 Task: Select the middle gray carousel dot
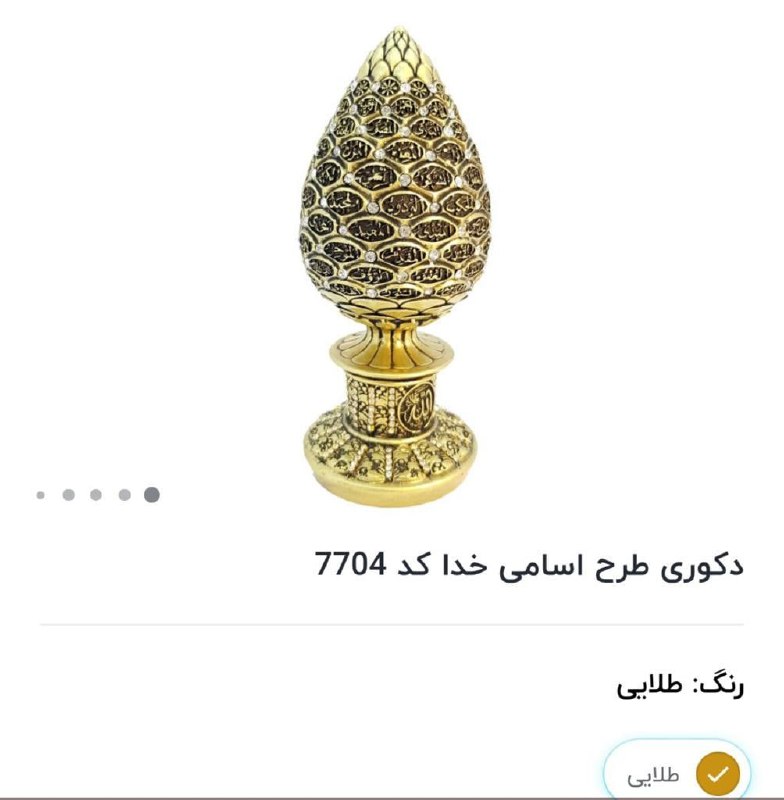pyautogui.click(x=96, y=493)
